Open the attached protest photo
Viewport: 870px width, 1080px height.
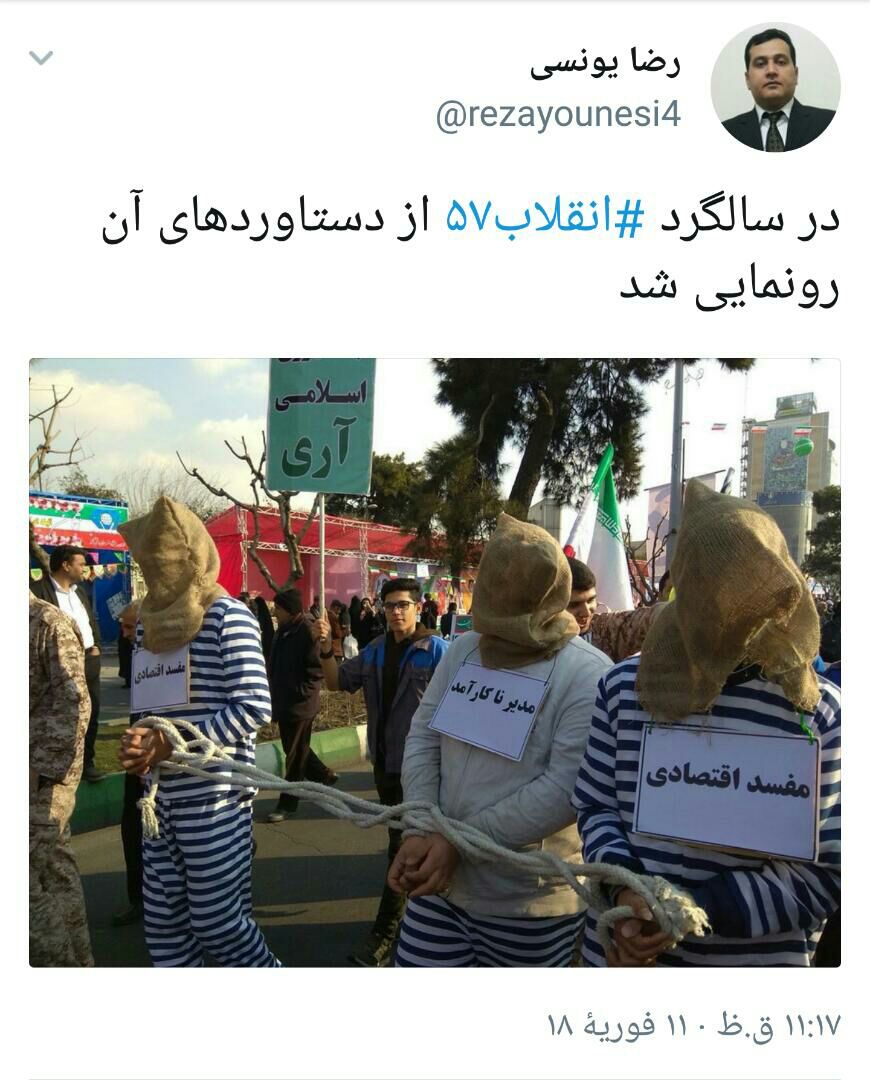435,662
